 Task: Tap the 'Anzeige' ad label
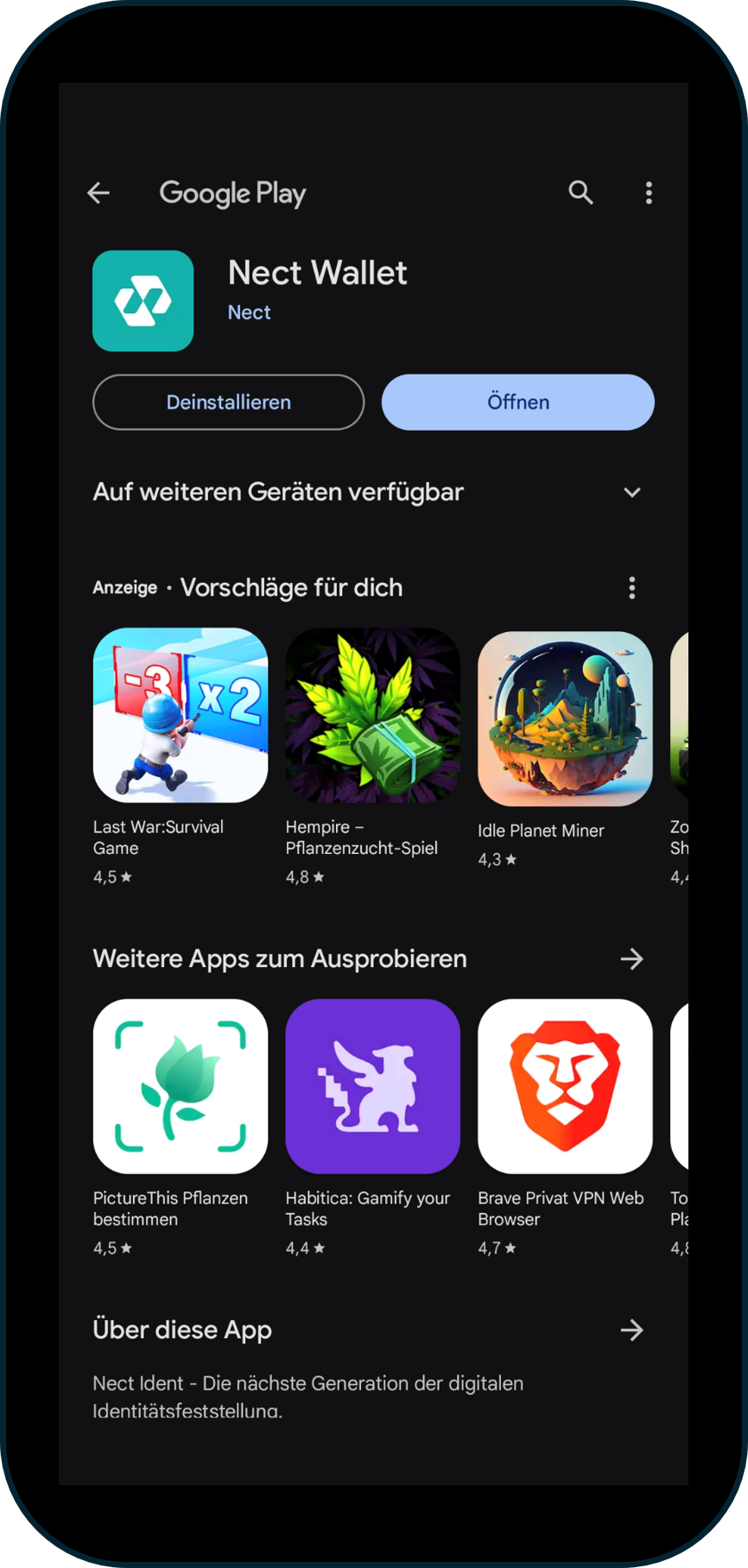click(123, 587)
